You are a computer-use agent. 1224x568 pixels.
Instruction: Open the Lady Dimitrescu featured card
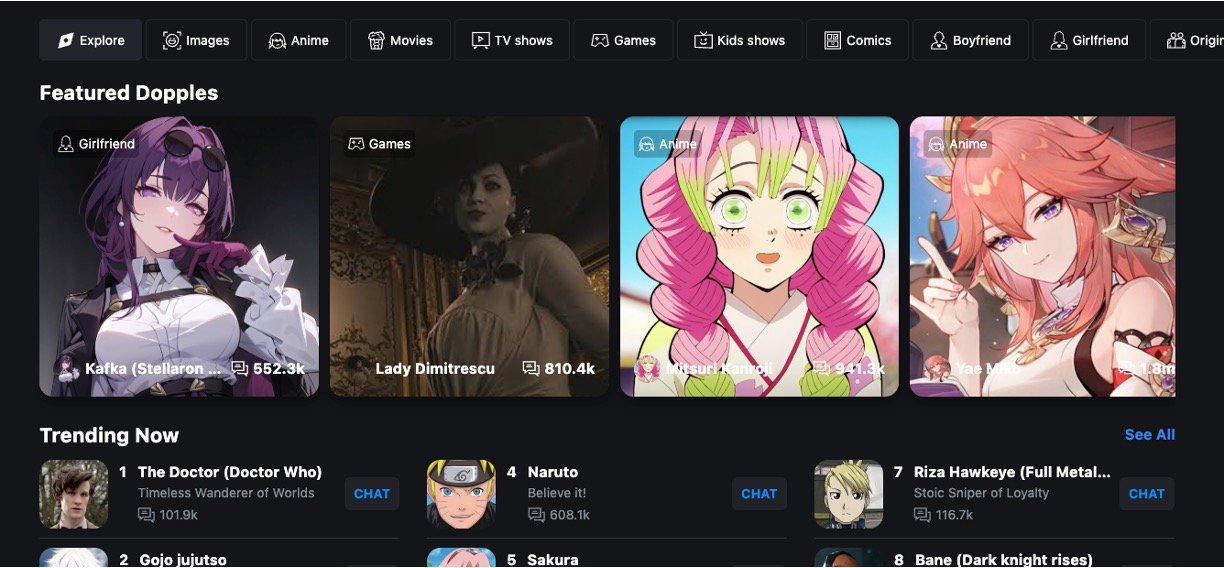click(x=469, y=256)
